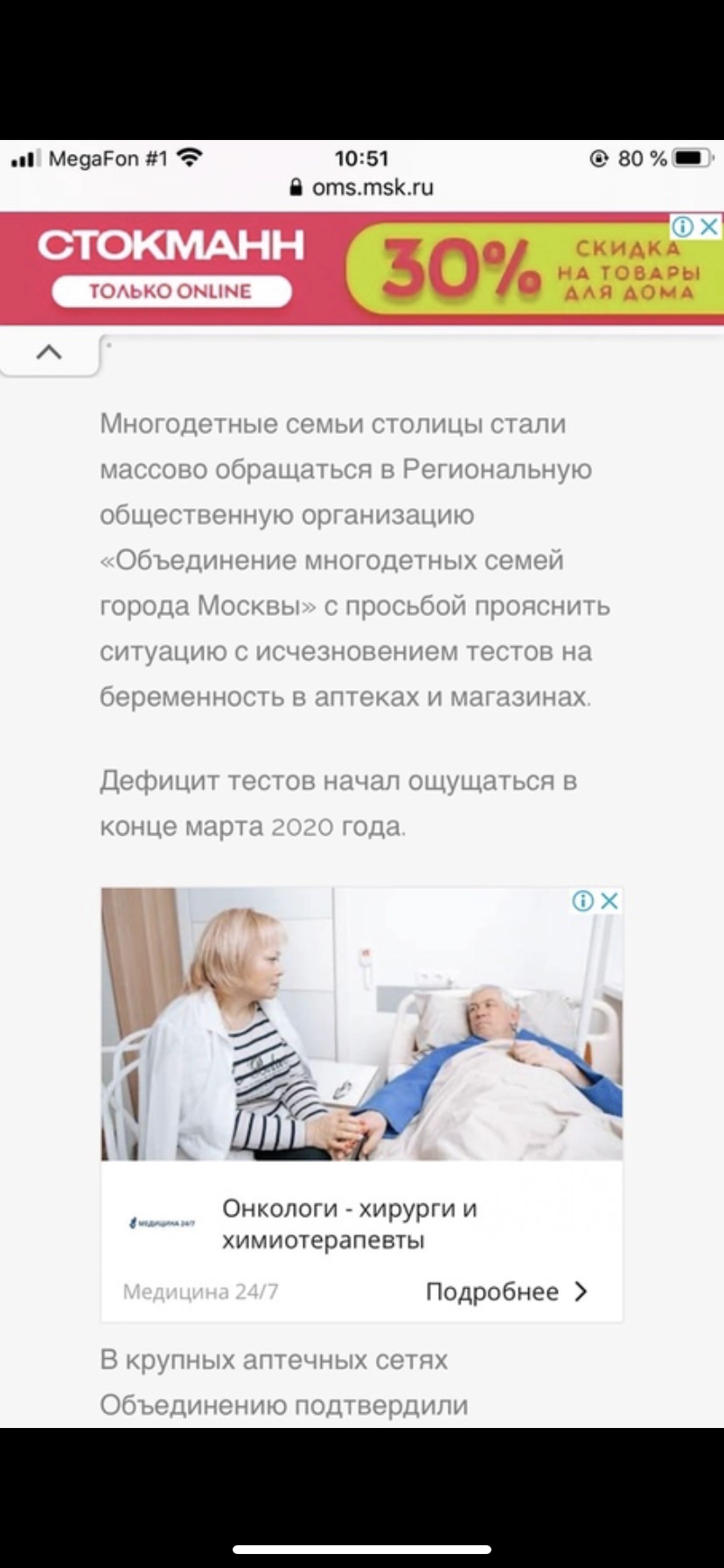Open the oms.msk.ru address bar
Screen dimensions: 724x1568
362,187
